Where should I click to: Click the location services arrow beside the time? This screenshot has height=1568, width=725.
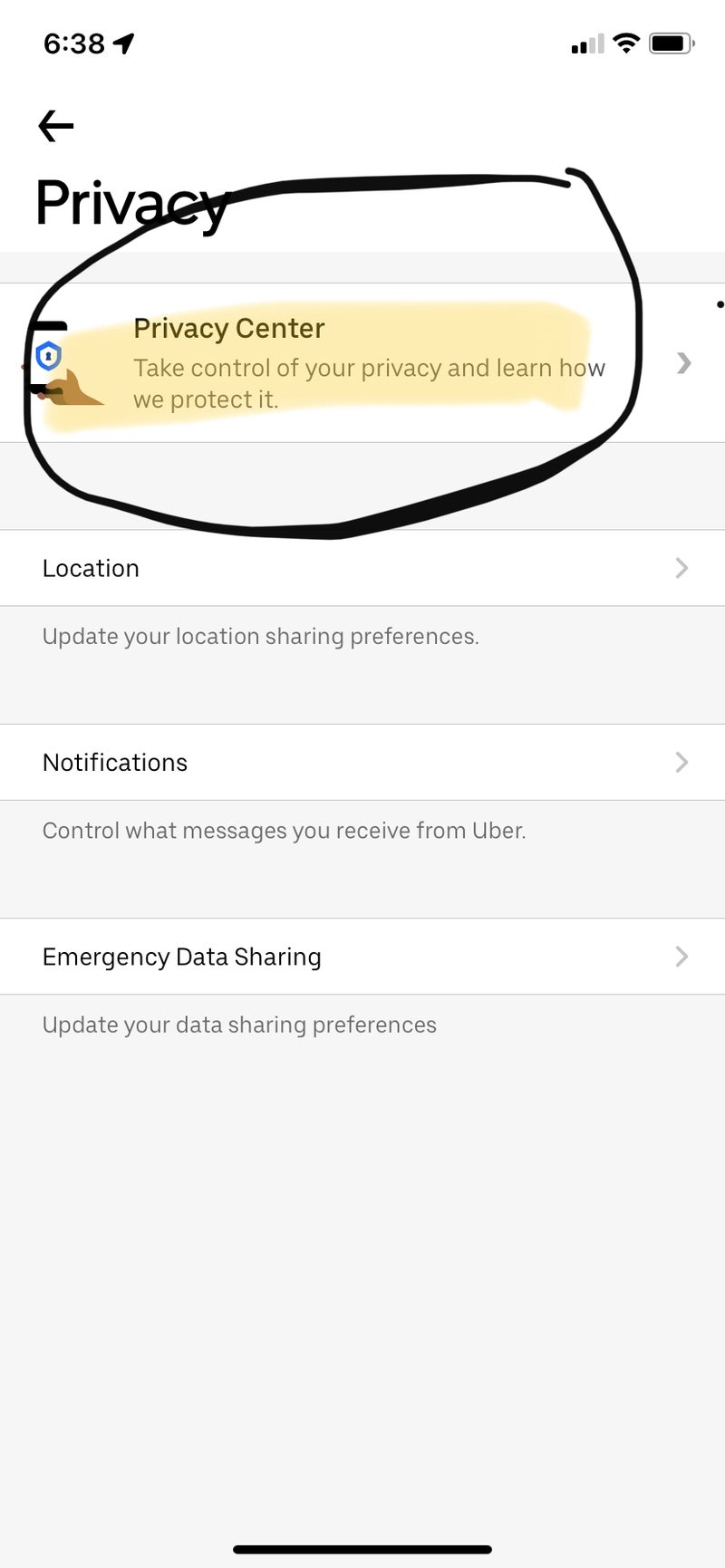point(121,42)
